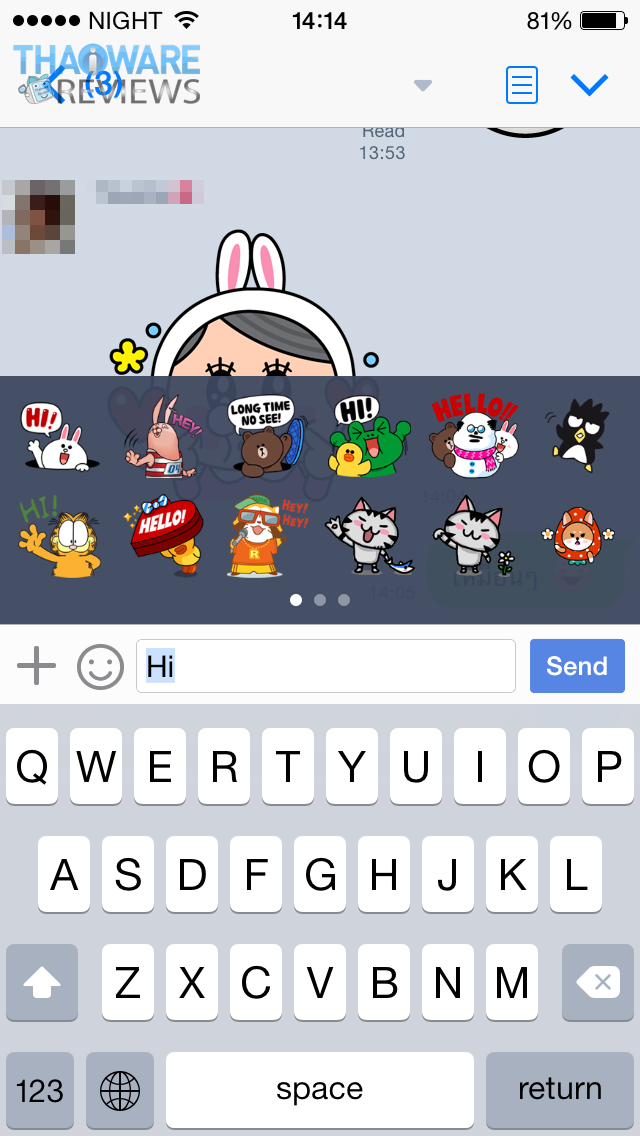The image size is (640, 1136).
Task: Expand the chat options chevron
Action: pos(590,85)
